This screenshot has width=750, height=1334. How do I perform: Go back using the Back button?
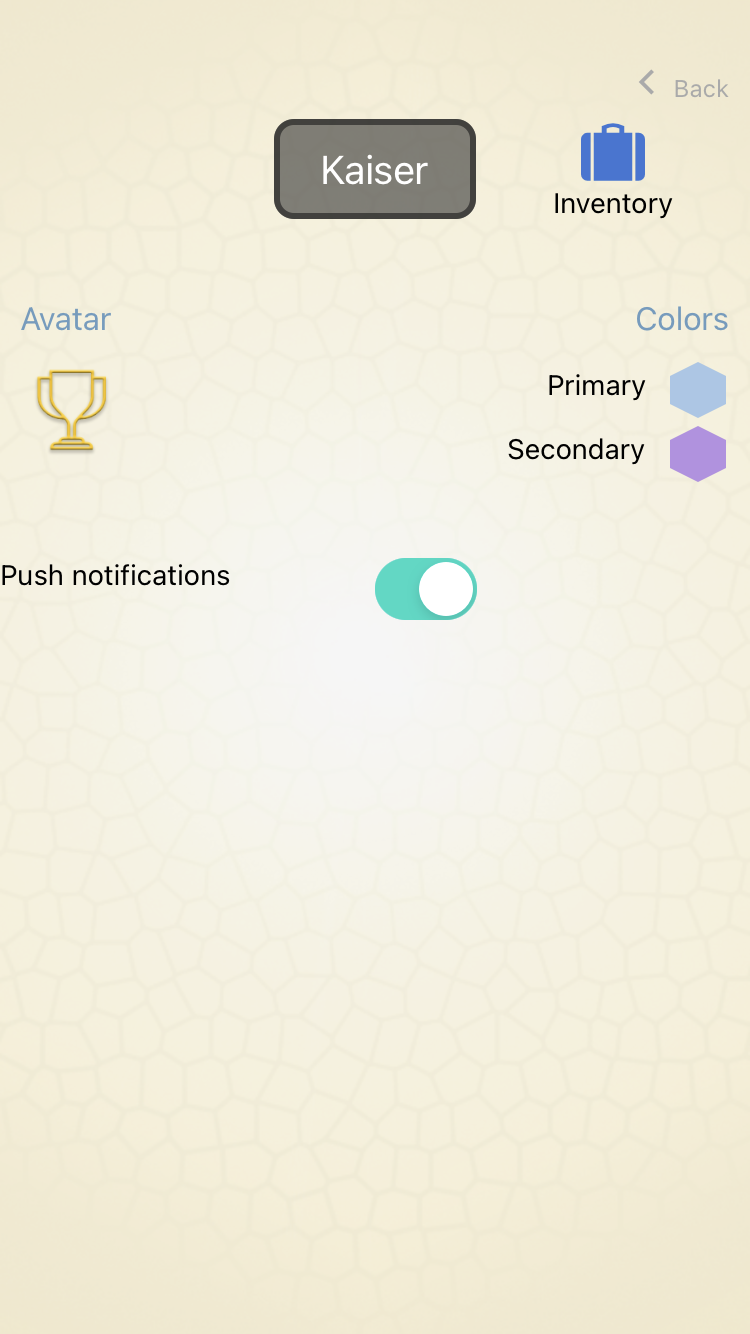tap(685, 88)
